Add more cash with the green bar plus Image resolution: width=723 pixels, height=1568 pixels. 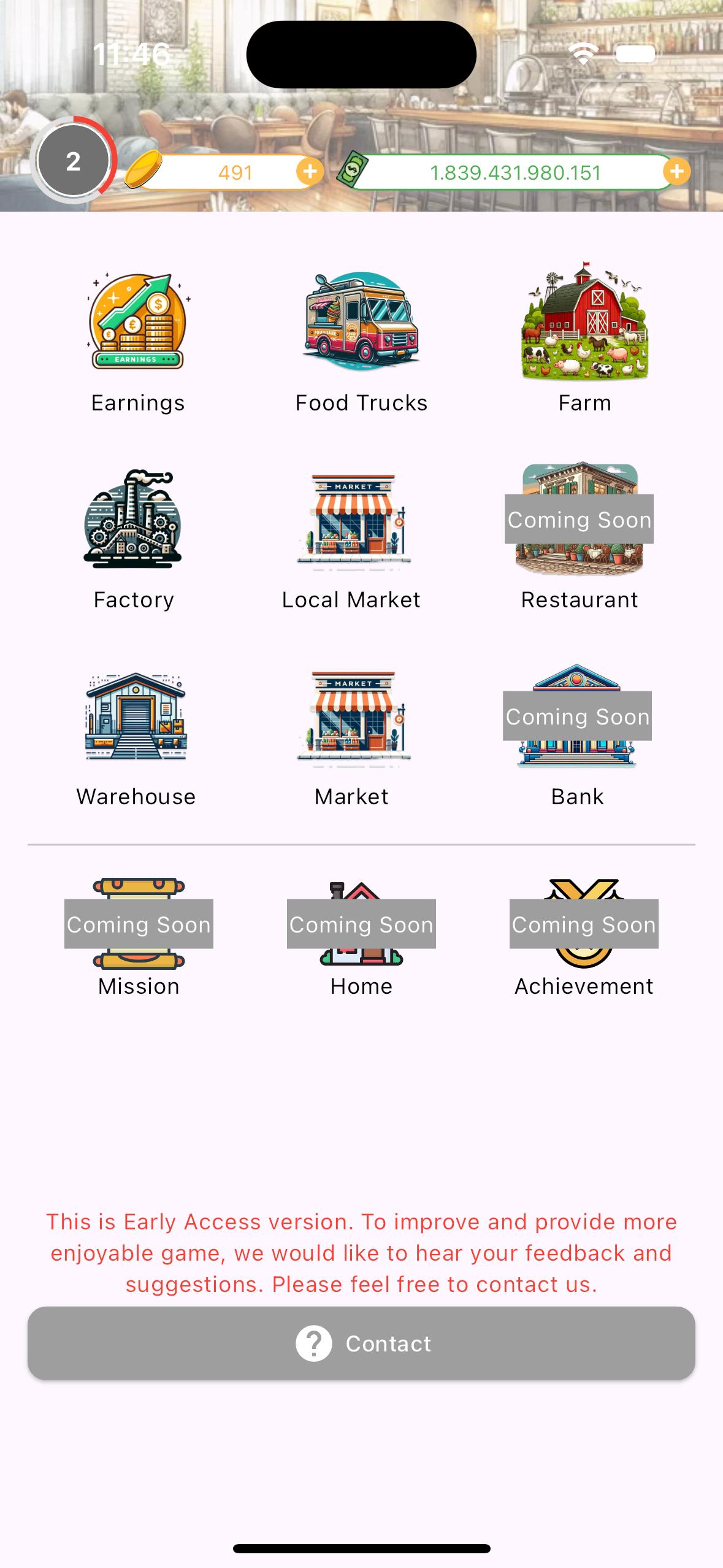point(677,171)
